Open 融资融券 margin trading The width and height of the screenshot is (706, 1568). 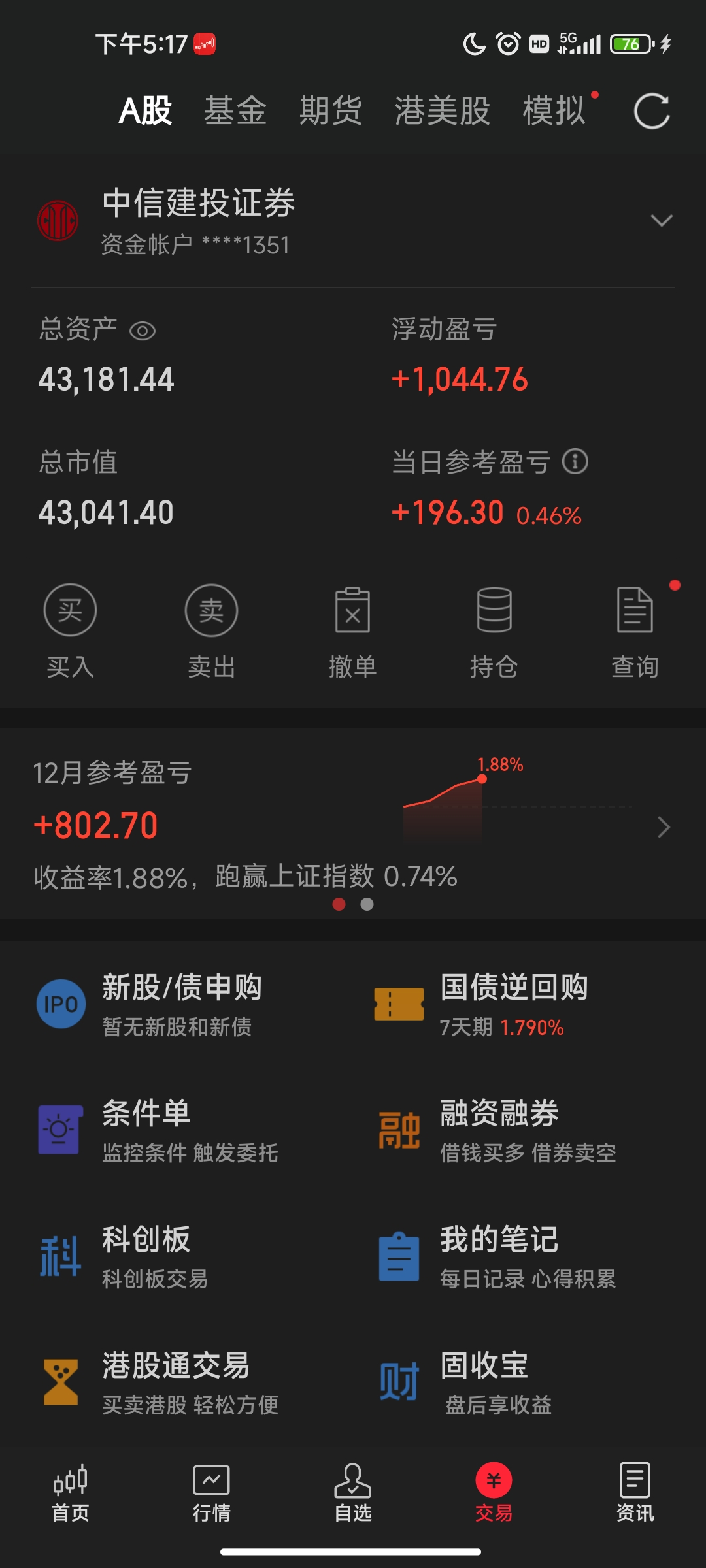tap(499, 1130)
